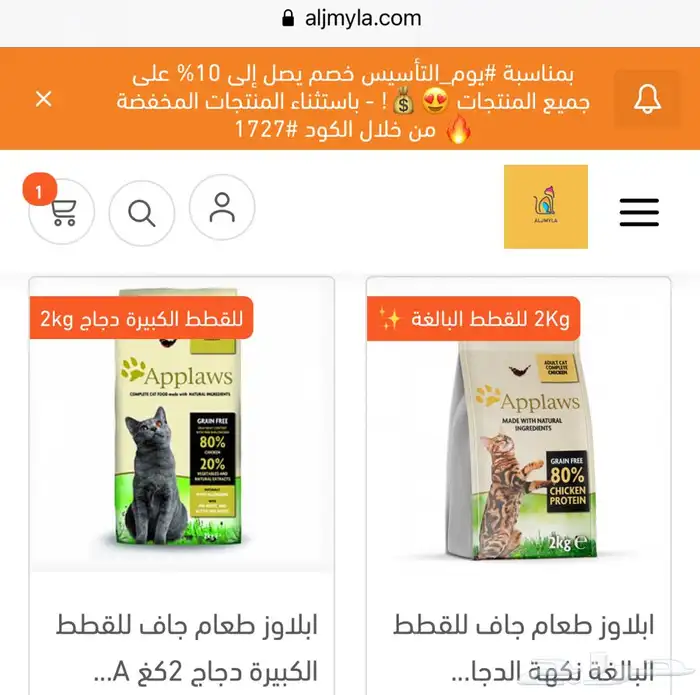
Task: Dismiss the orange discount banner
Action: tap(43, 98)
